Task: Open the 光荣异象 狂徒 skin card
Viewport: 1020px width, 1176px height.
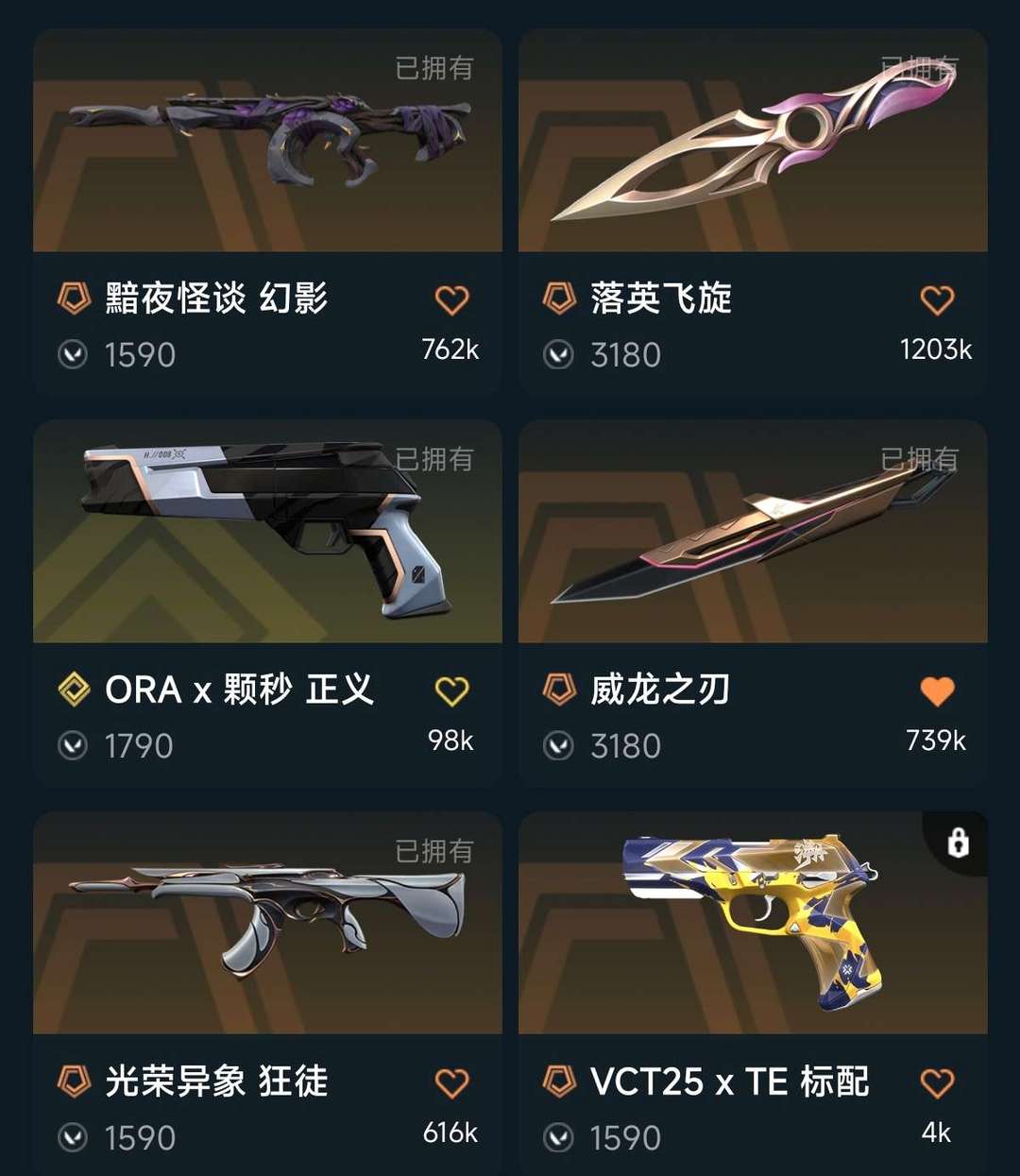Action: [x=267, y=923]
